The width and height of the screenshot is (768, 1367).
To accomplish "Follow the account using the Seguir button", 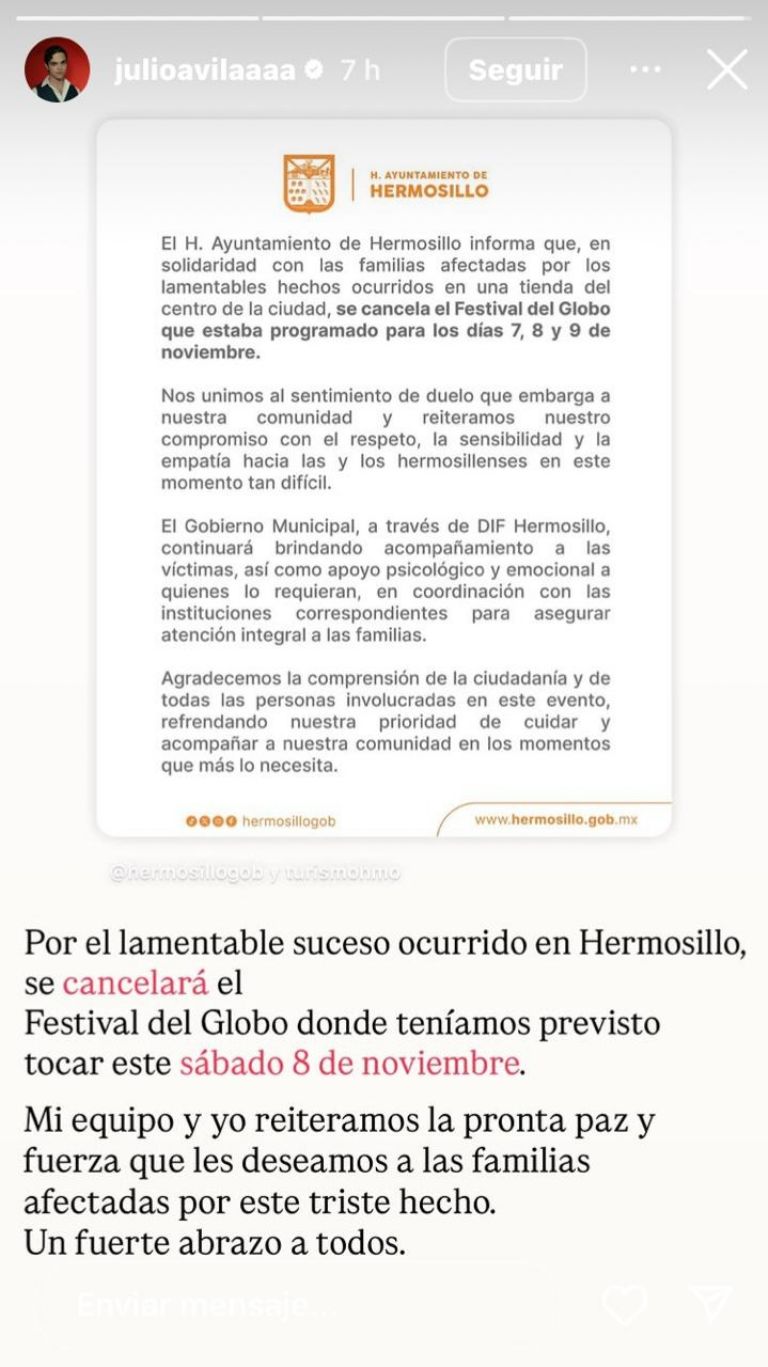I will (516, 70).
